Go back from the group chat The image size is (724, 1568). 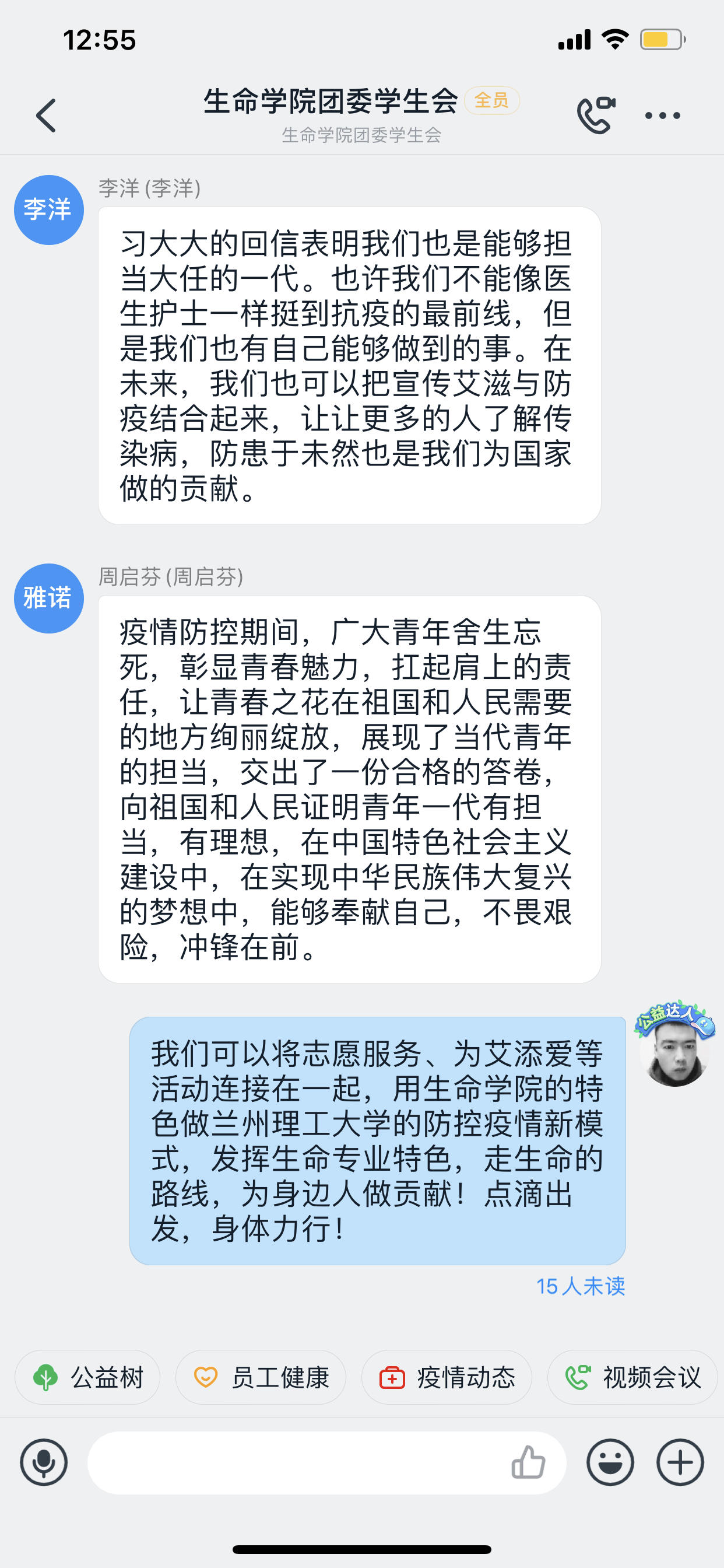46,115
